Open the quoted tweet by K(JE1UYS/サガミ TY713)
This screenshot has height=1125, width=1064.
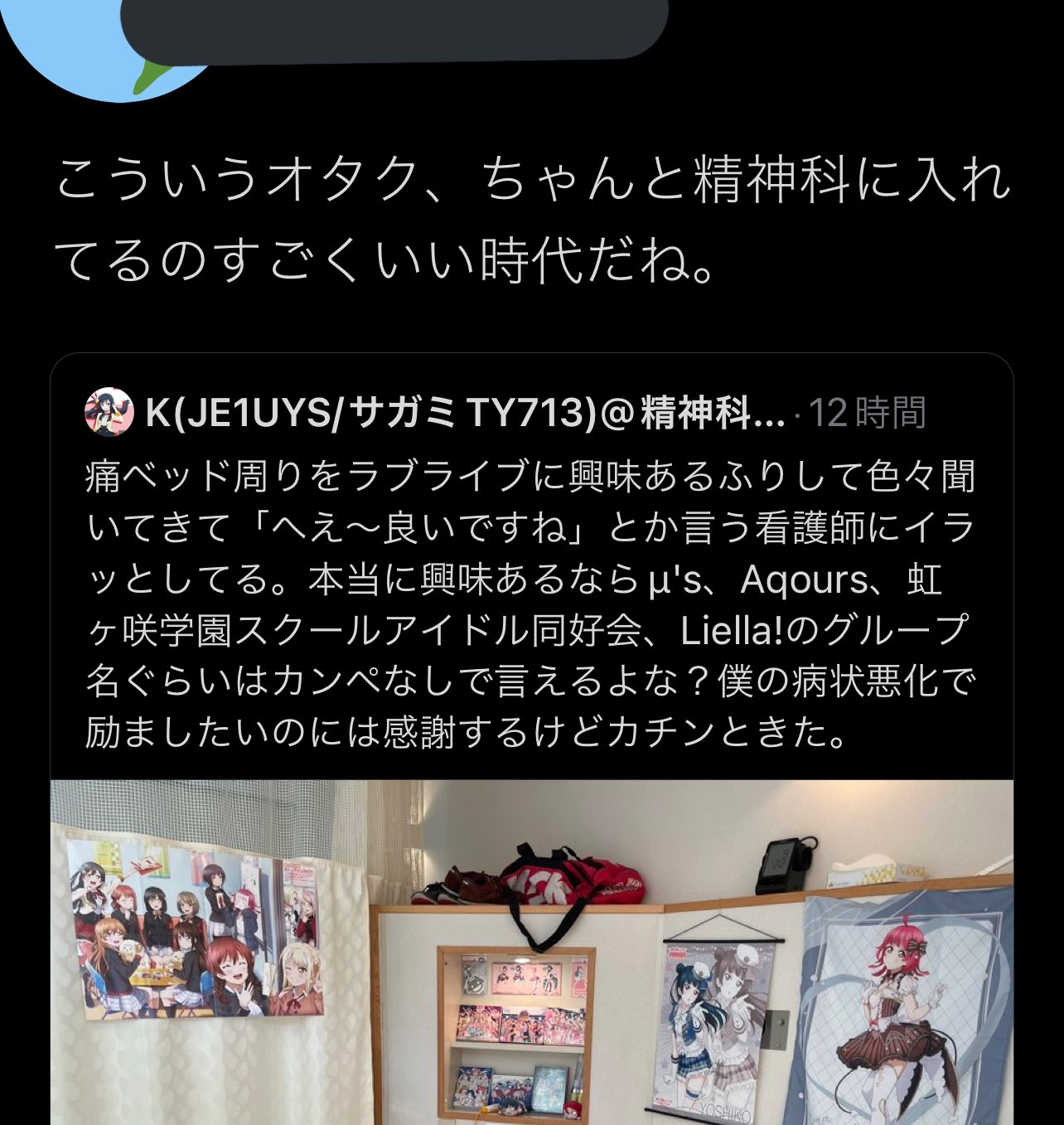pyautogui.click(x=530, y=604)
